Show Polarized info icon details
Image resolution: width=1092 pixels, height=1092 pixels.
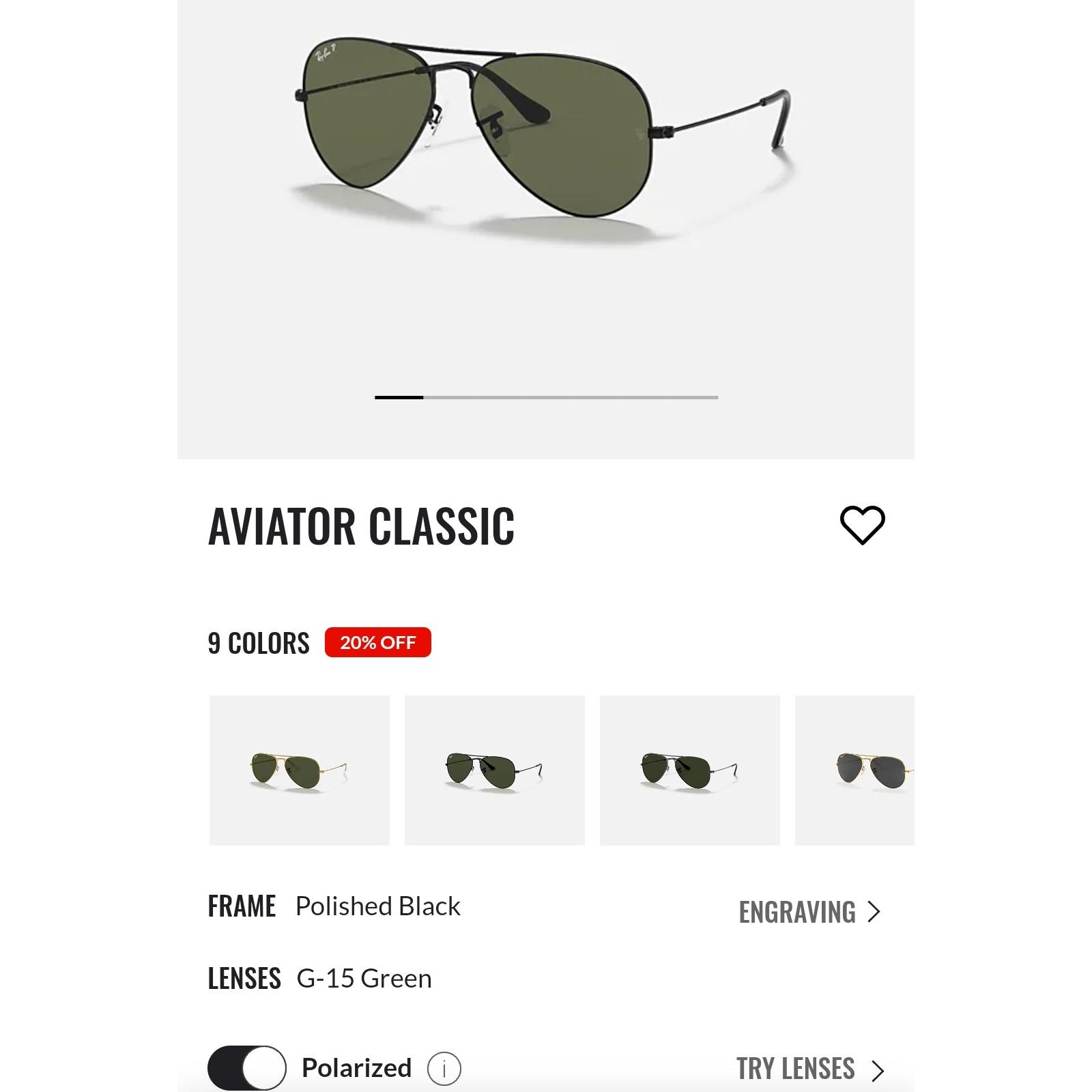444,1068
